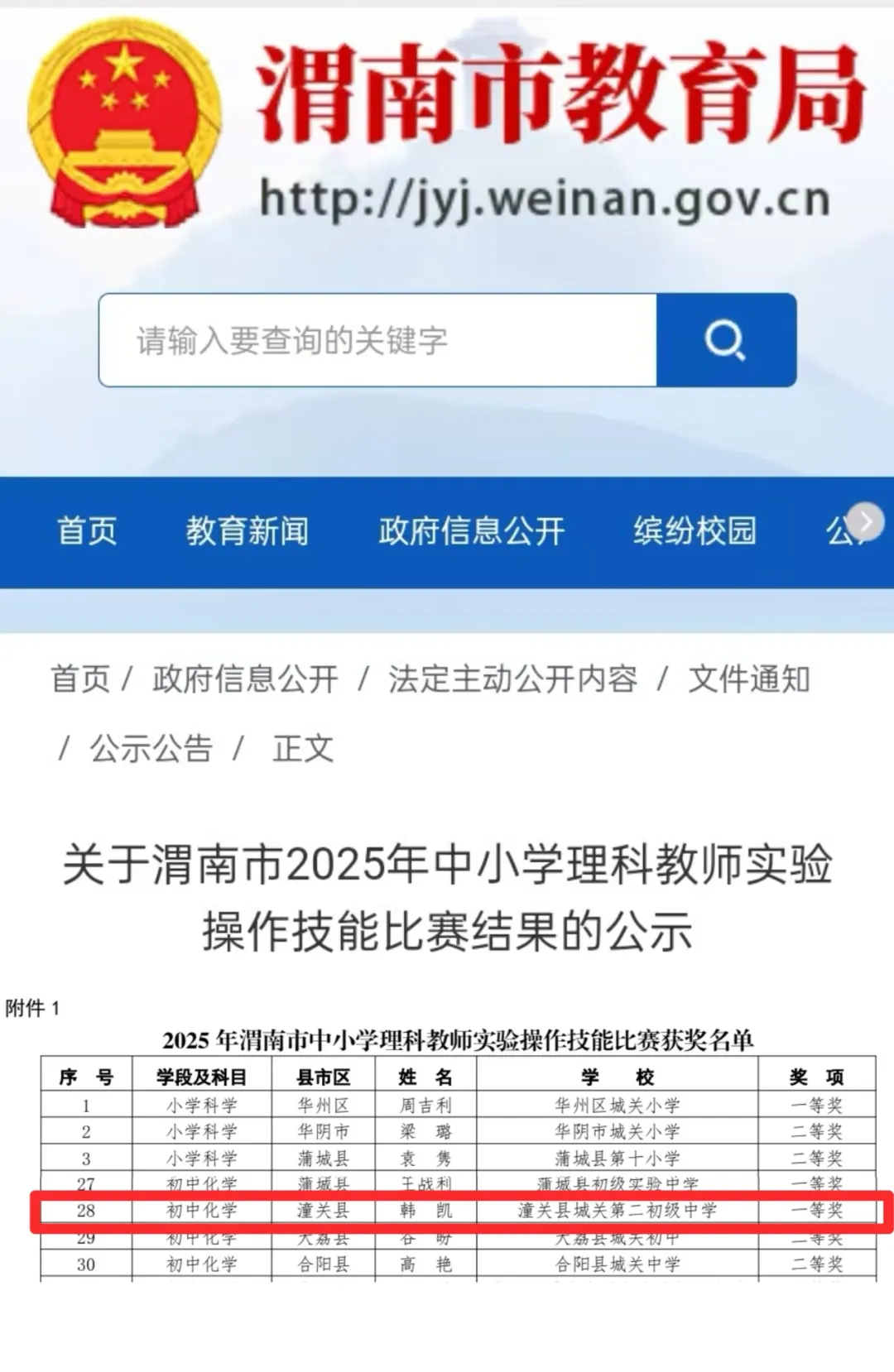Open the 公示公告 breadcrumb link

pyautogui.click(x=151, y=749)
